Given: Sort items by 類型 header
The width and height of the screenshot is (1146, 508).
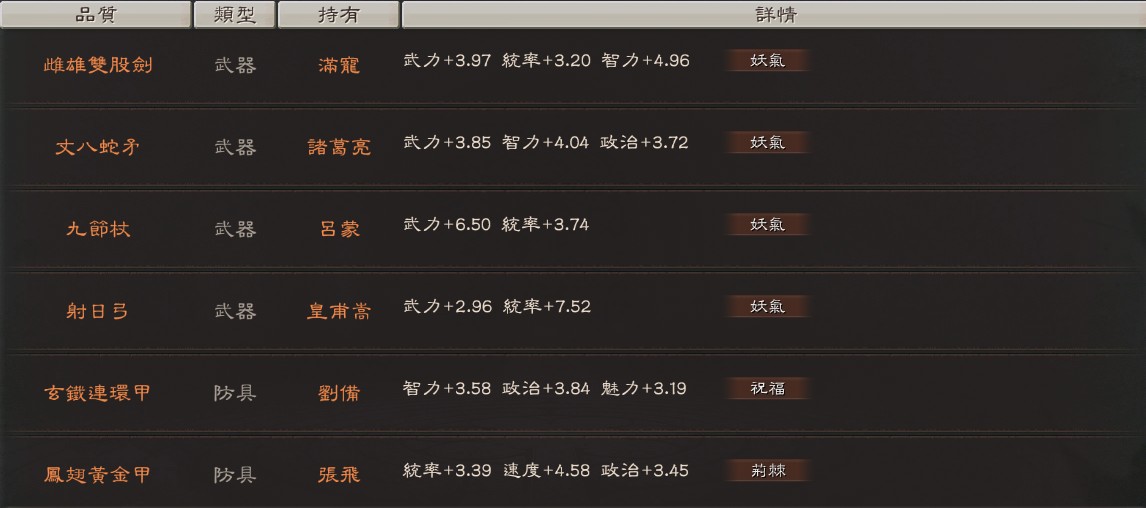Looking at the screenshot, I should tap(235, 15).
